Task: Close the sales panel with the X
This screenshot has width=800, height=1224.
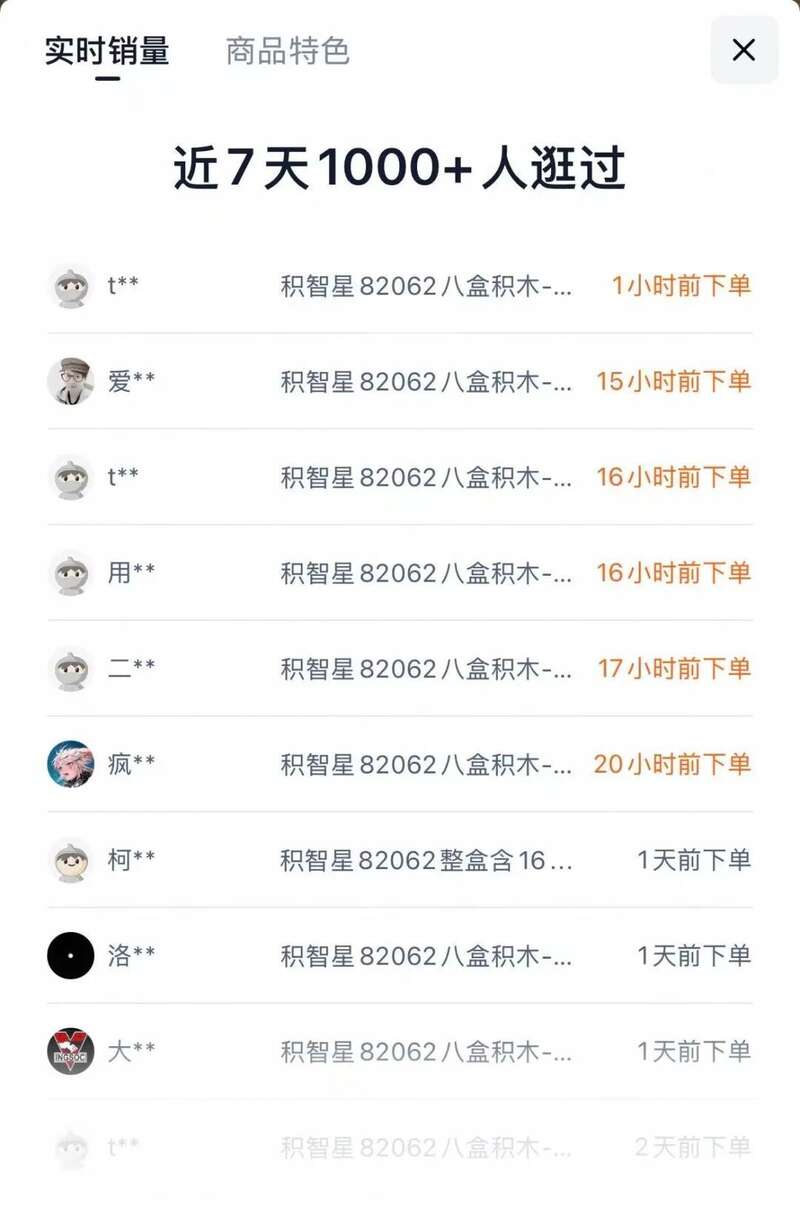Action: pyautogui.click(x=744, y=50)
